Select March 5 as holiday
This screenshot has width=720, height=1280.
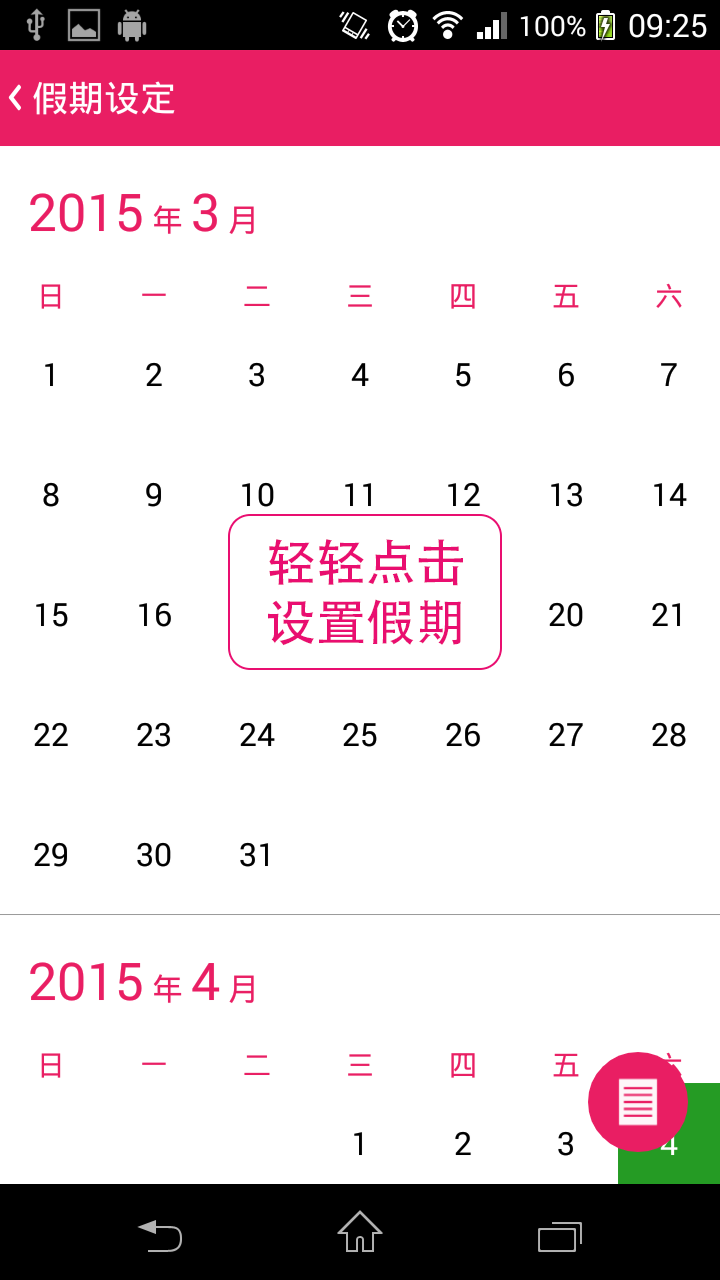463,375
